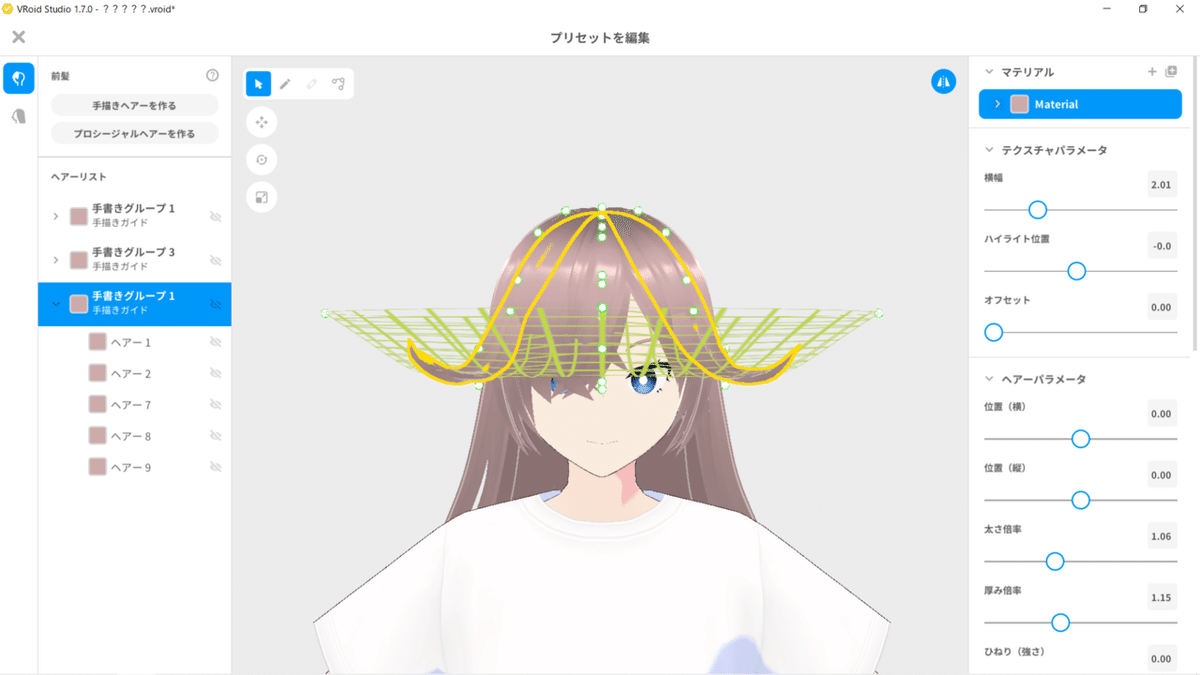This screenshot has height=675, width=1200.
Task: Tap the 厚み倍率 value field
Action: pyautogui.click(x=1161, y=598)
